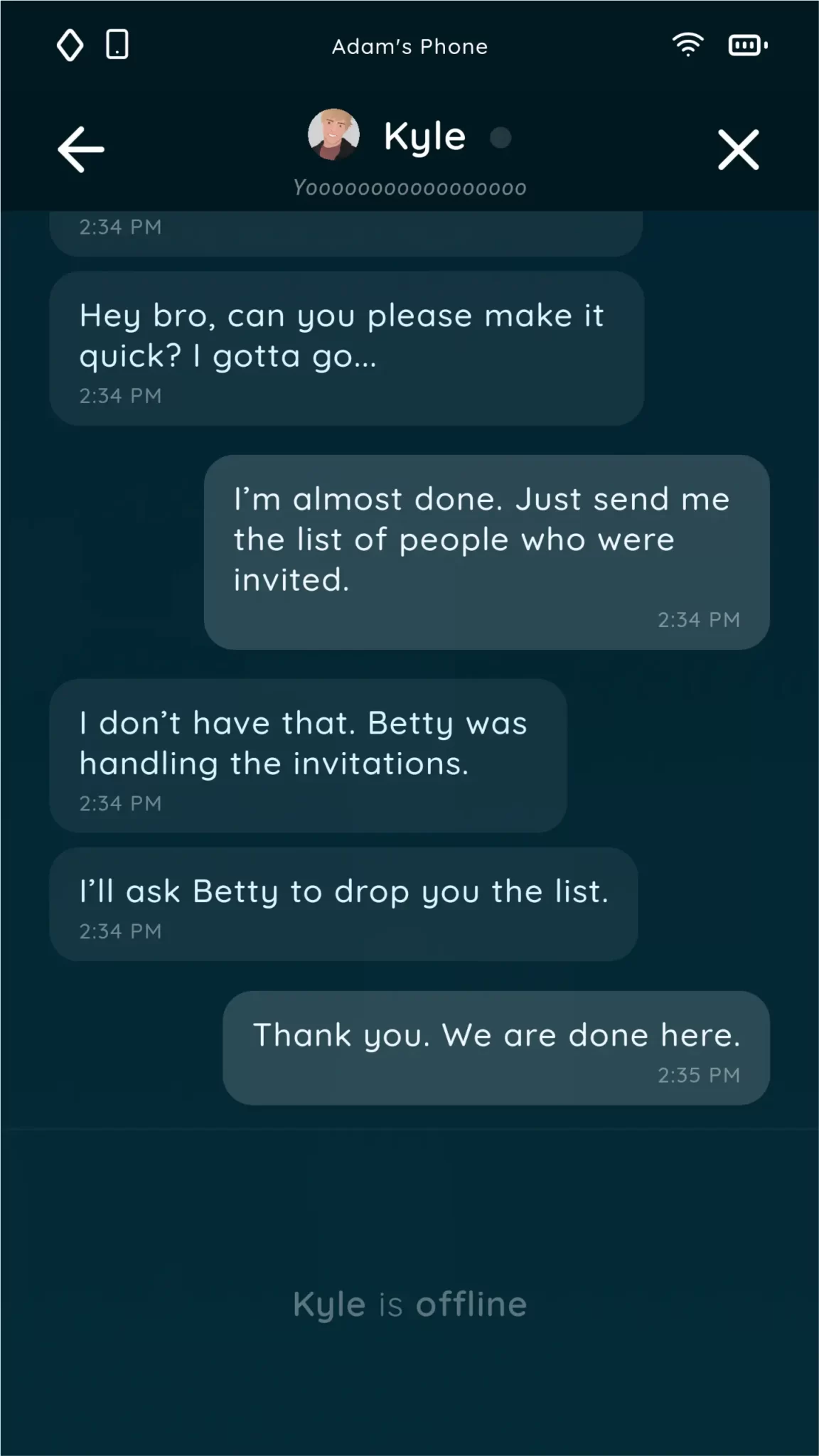The width and height of the screenshot is (819, 1456).
Task: Go back using the left arrow
Action: point(81,149)
